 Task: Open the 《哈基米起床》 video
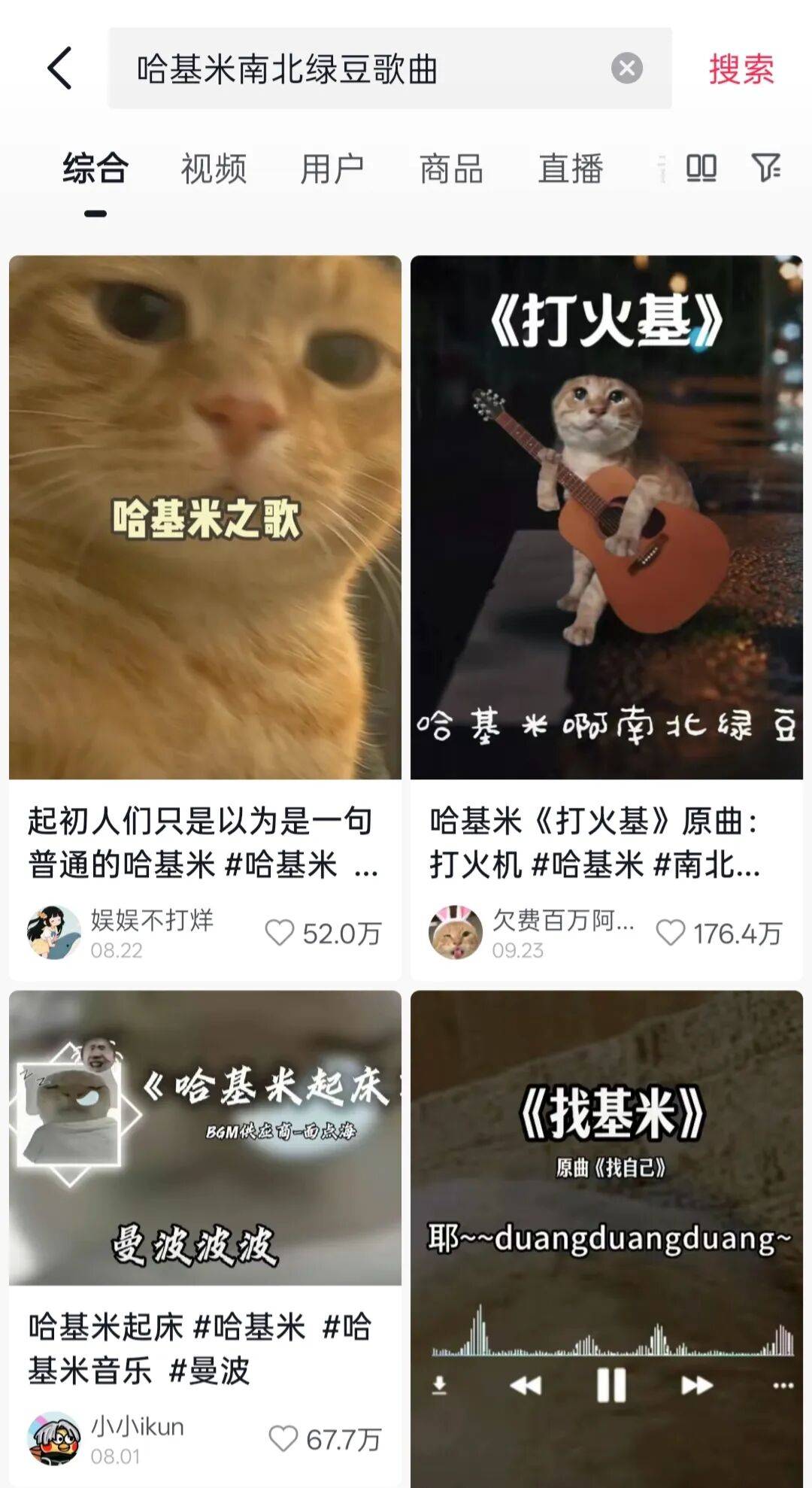pos(205,1137)
